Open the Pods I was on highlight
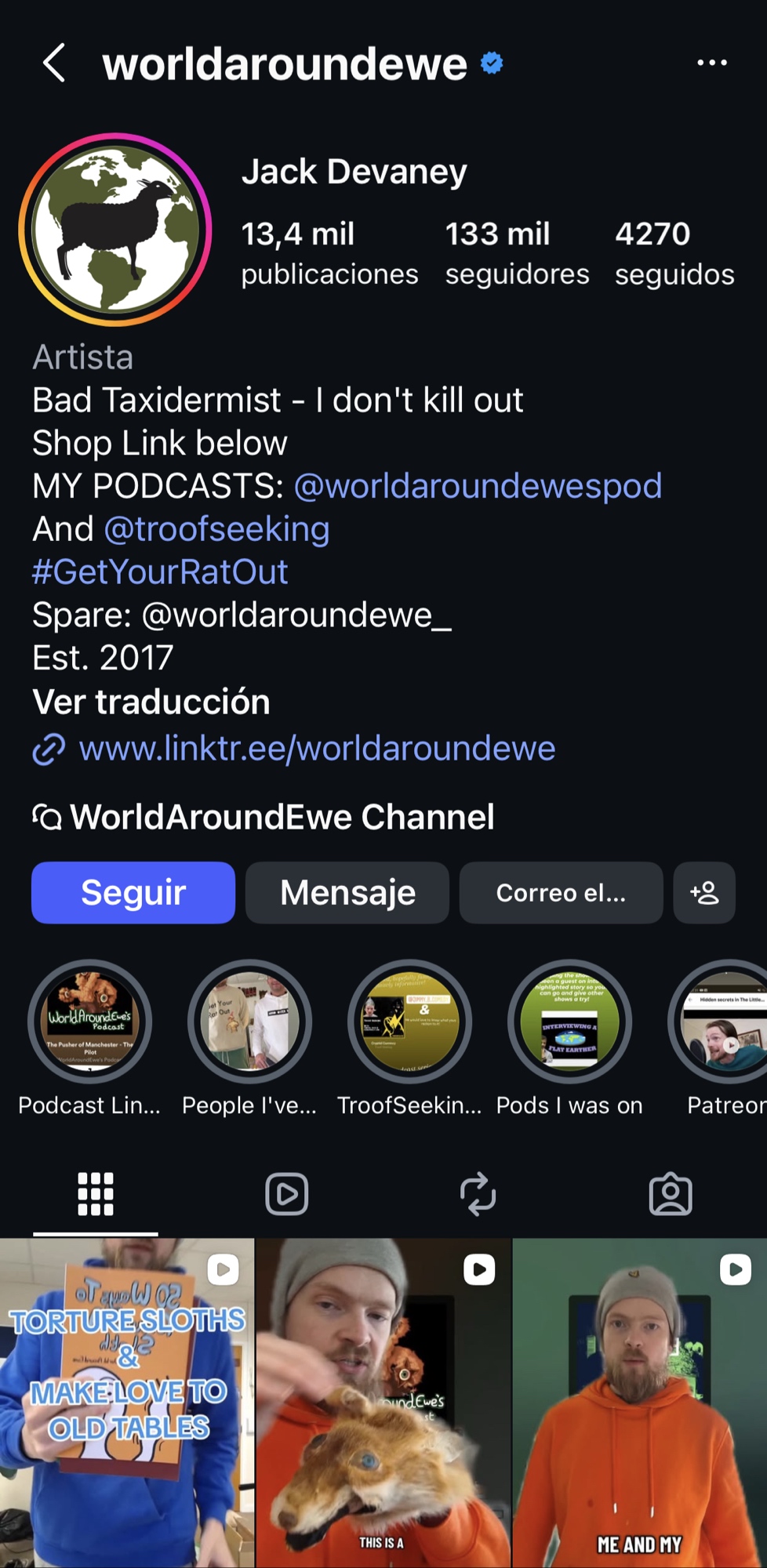Screen dimensions: 767x1568 point(569,1022)
